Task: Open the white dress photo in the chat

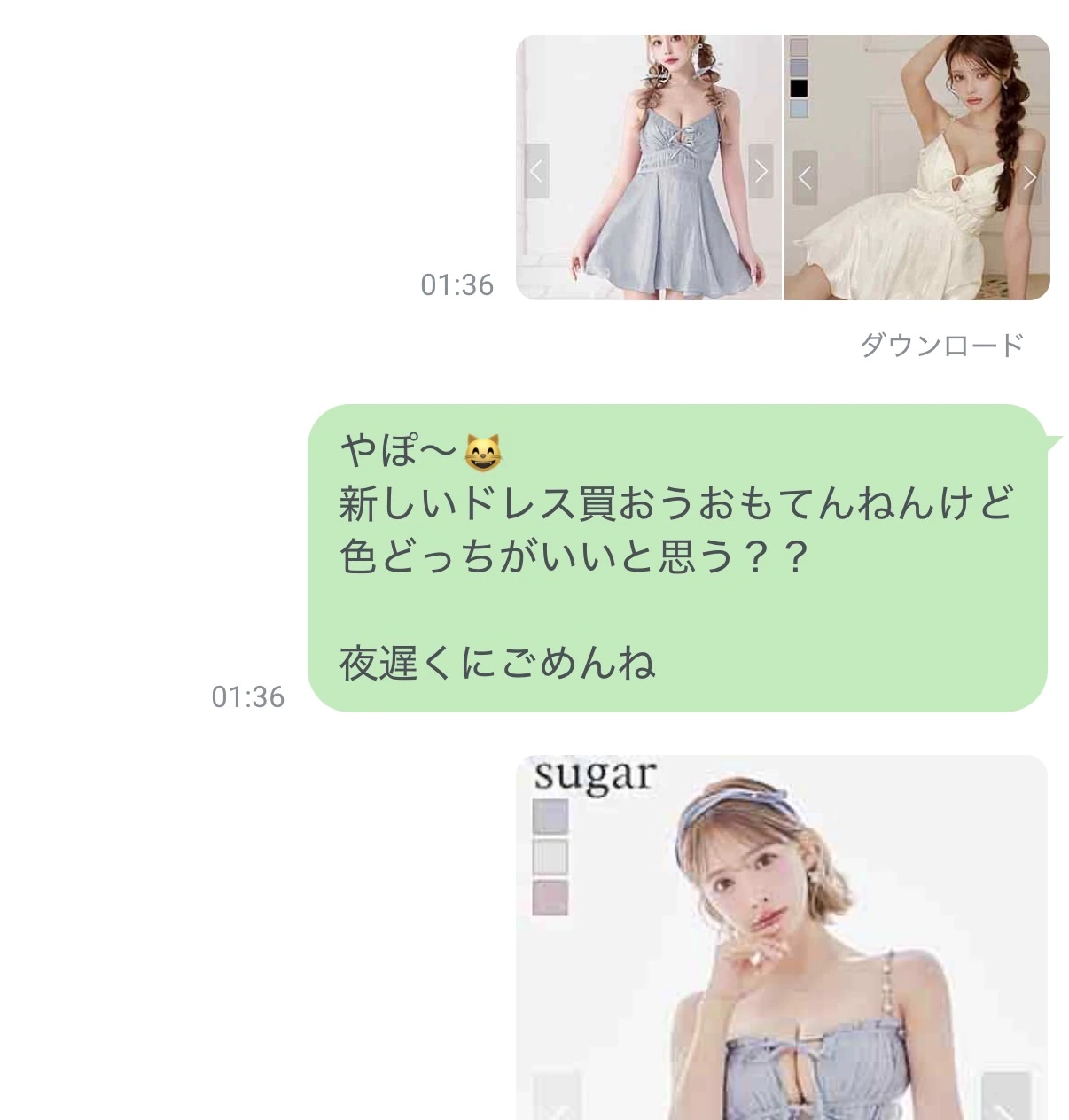Action: click(x=917, y=167)
